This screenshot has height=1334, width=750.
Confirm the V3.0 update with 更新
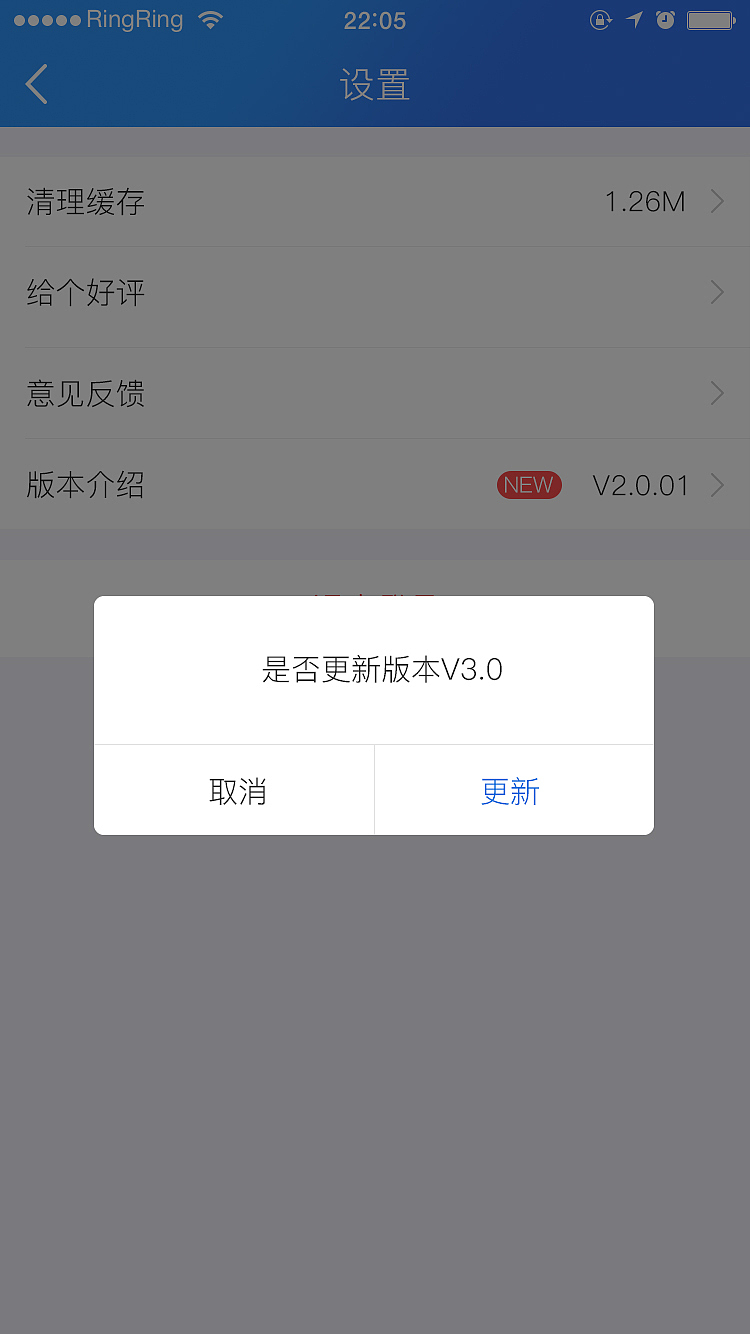513,791
